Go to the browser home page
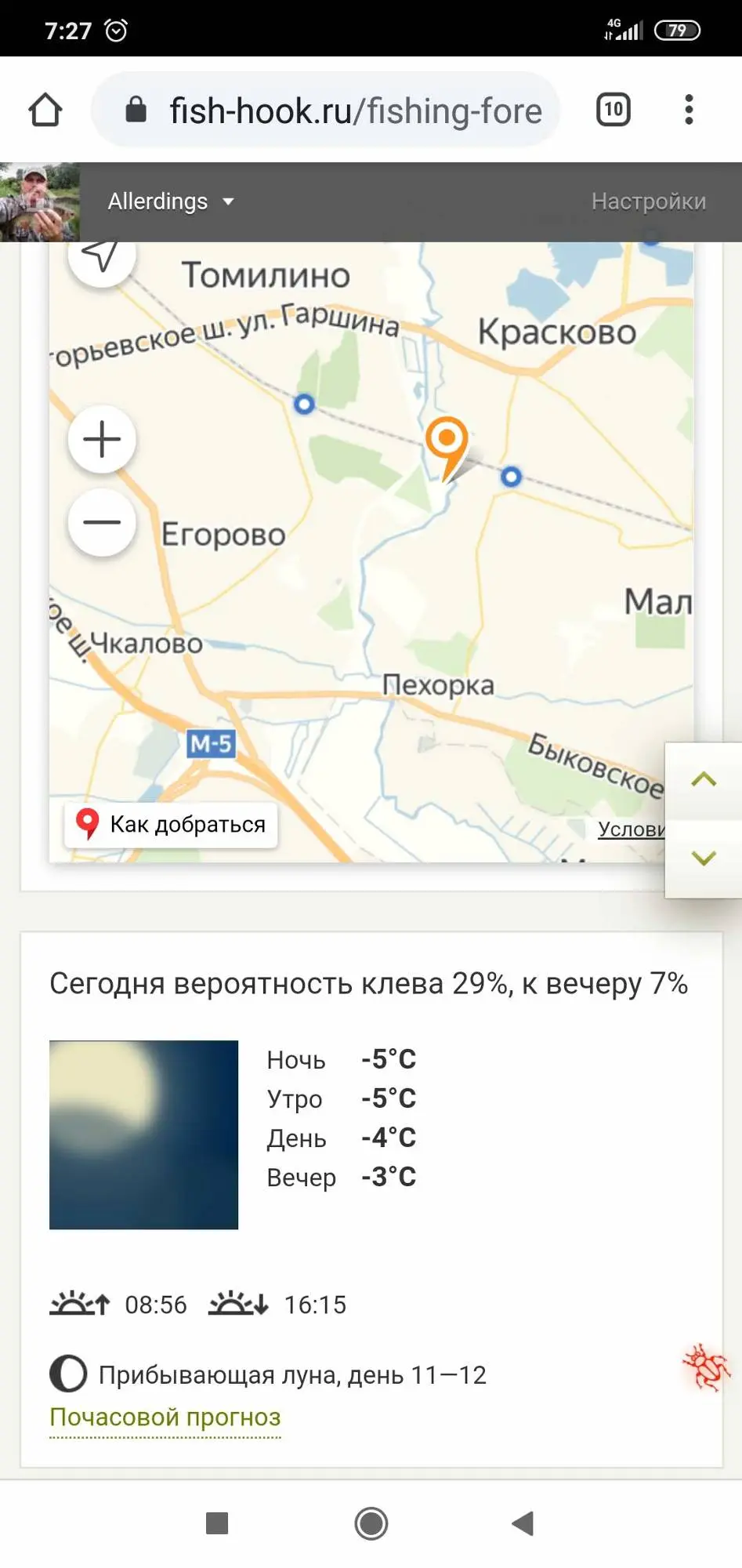The width and height of the screenshot is (742, 1568). tap(45, 110)
